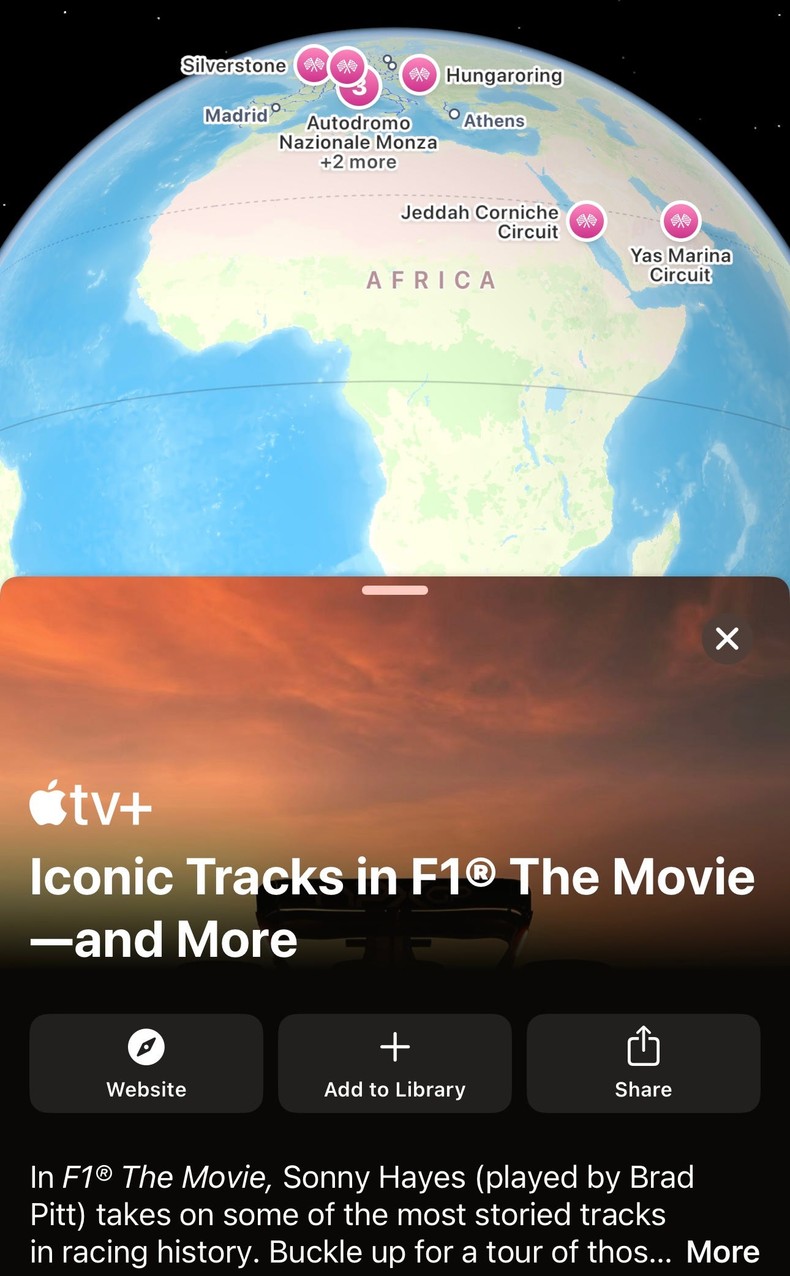Viewport: 790px width, 1276px height.
Task: Open the guide's Website
Action: pyautogui.click(x=145, y=1063)
